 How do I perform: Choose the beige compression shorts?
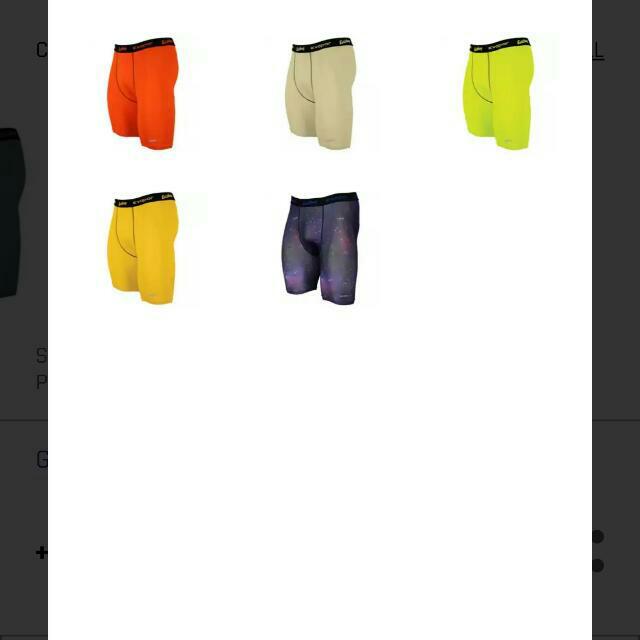(322, 94)
